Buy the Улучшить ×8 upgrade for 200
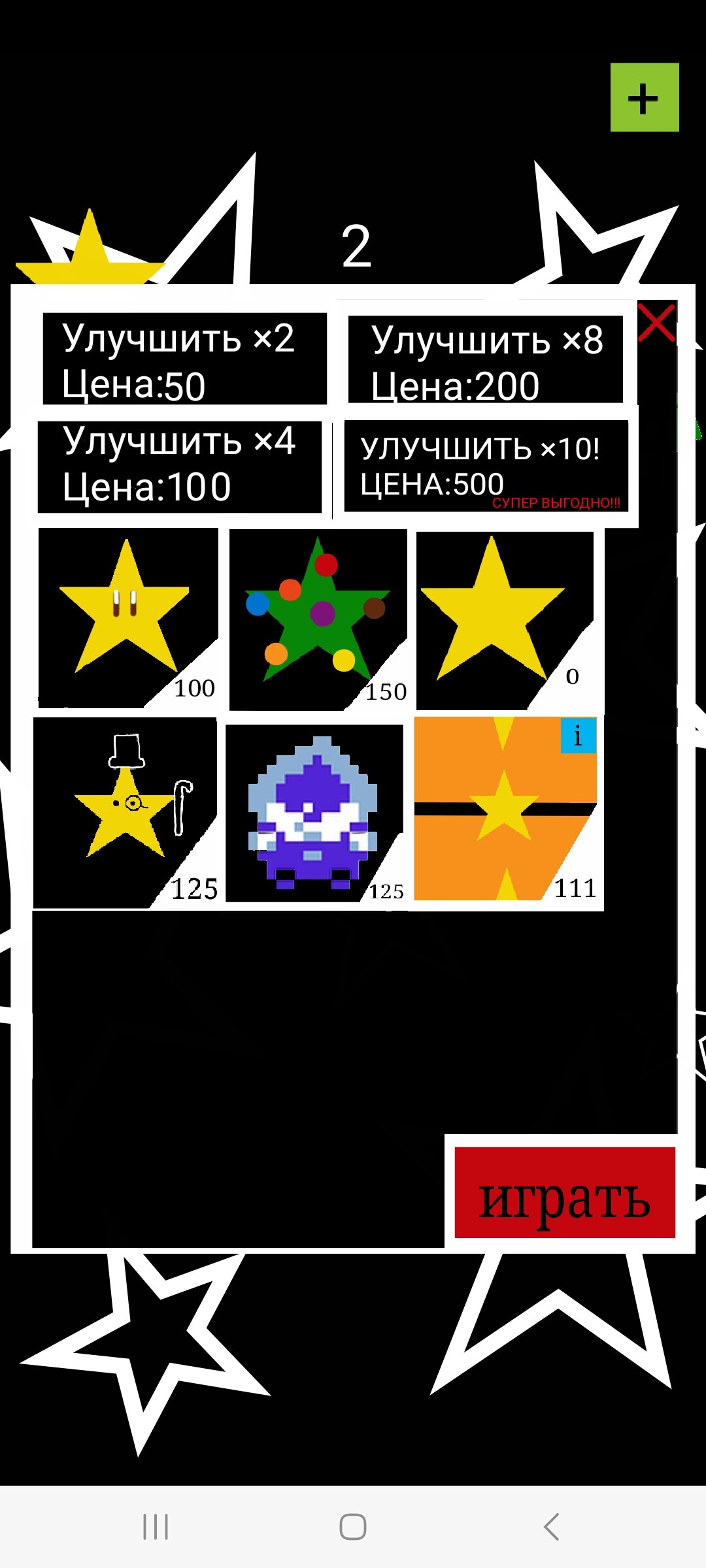706x1568 pixels. point(485,360)
